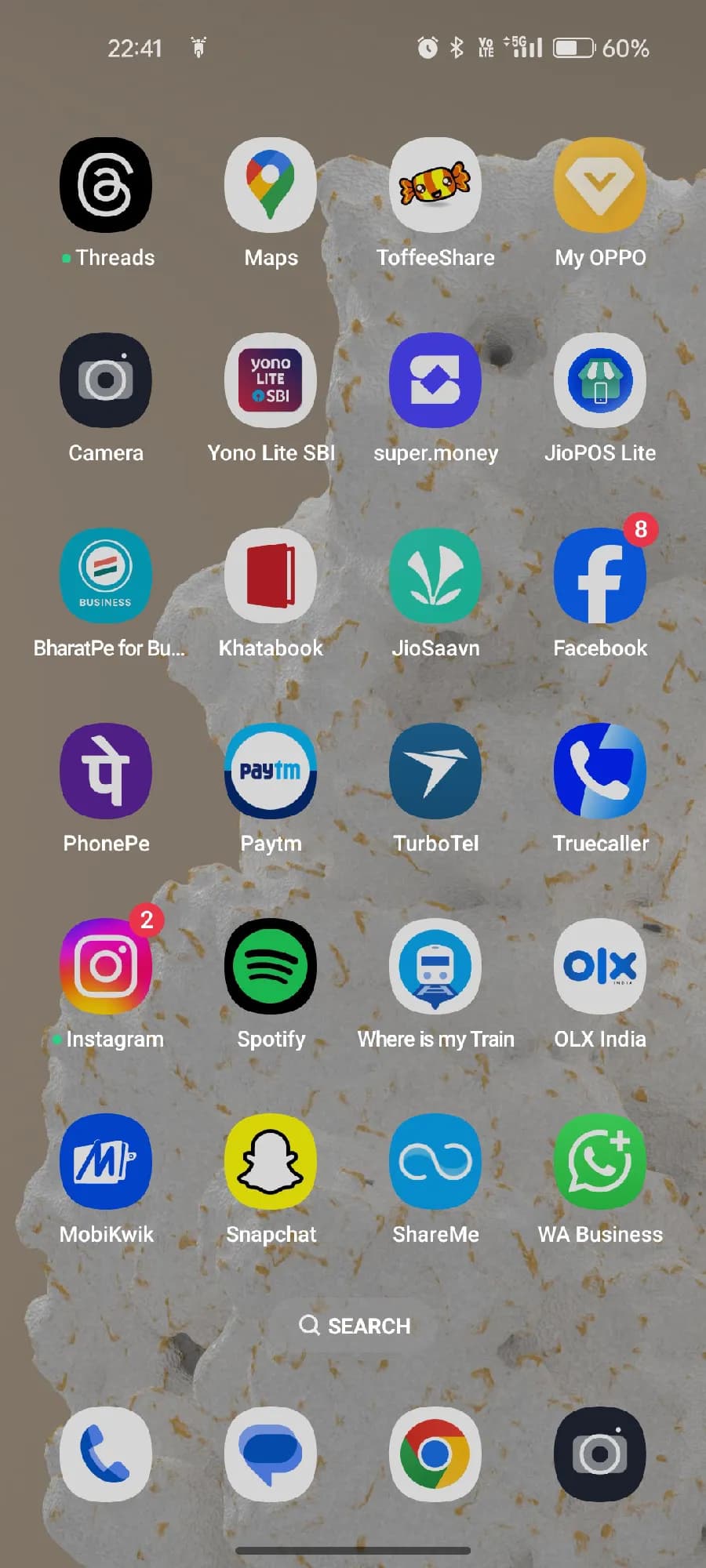Launch Chrome browser from dock
The width and height of the screenshot is (706, 1568).
435,1454
